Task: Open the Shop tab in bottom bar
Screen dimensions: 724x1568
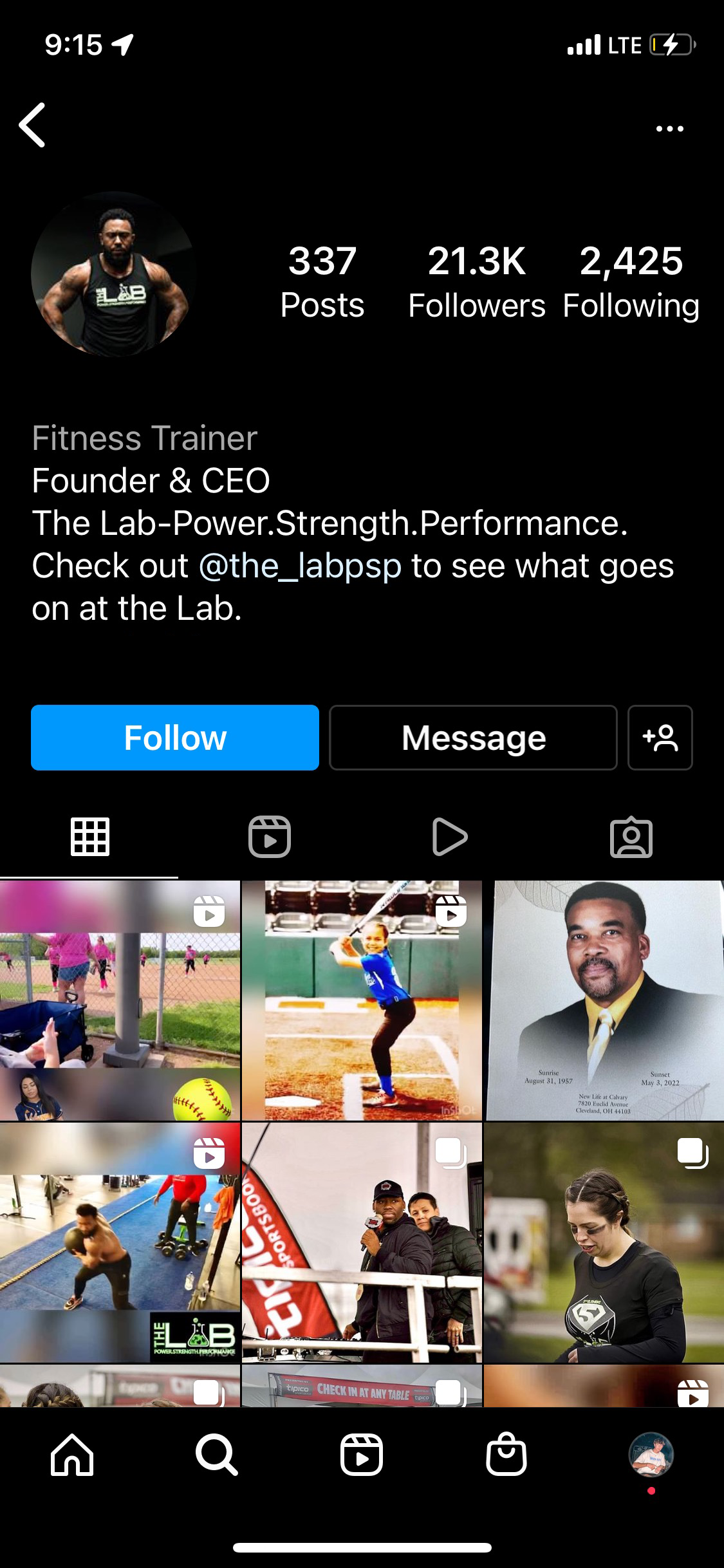Action: [x=506, y=1455]
